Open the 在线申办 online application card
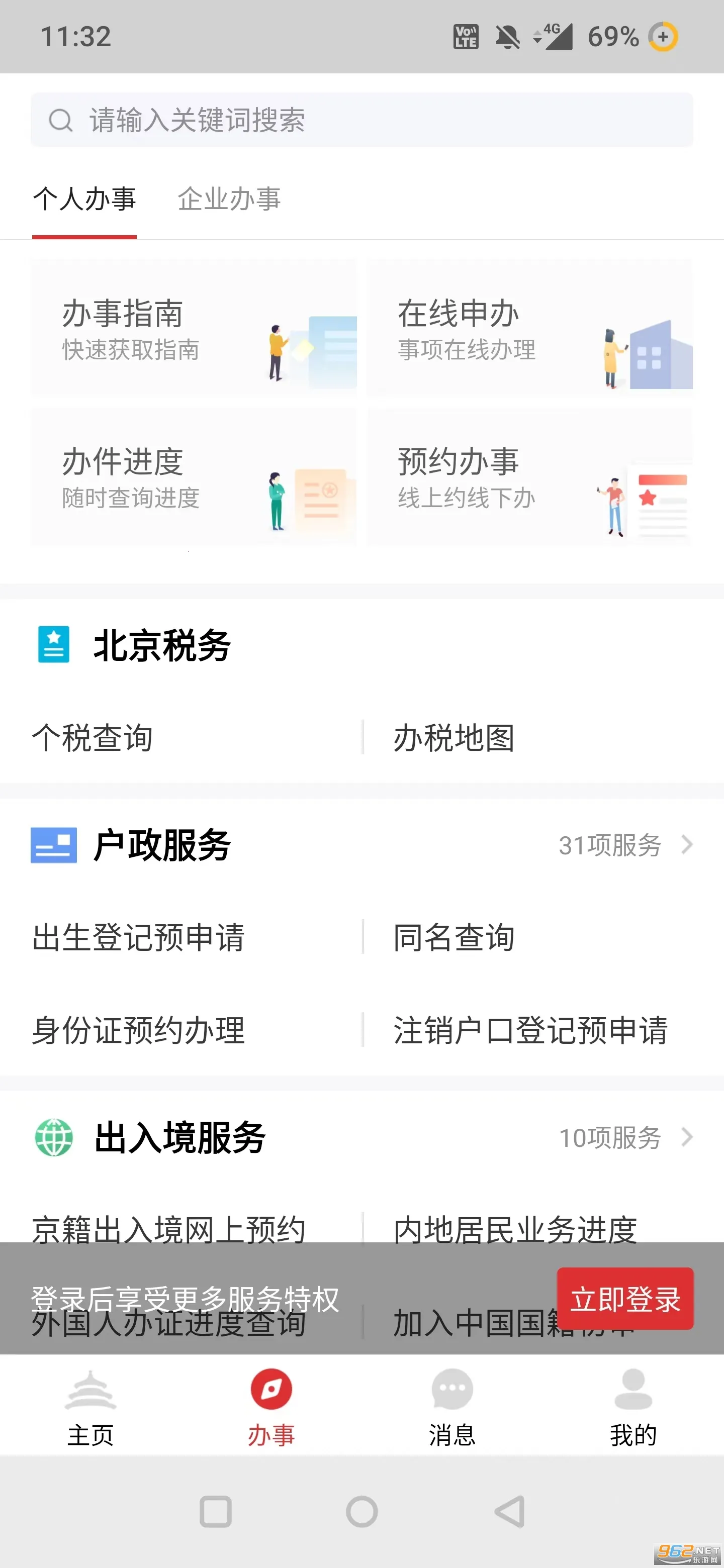Image resolution: width=724 pixels, height=1568 pixels. point(529,329)
